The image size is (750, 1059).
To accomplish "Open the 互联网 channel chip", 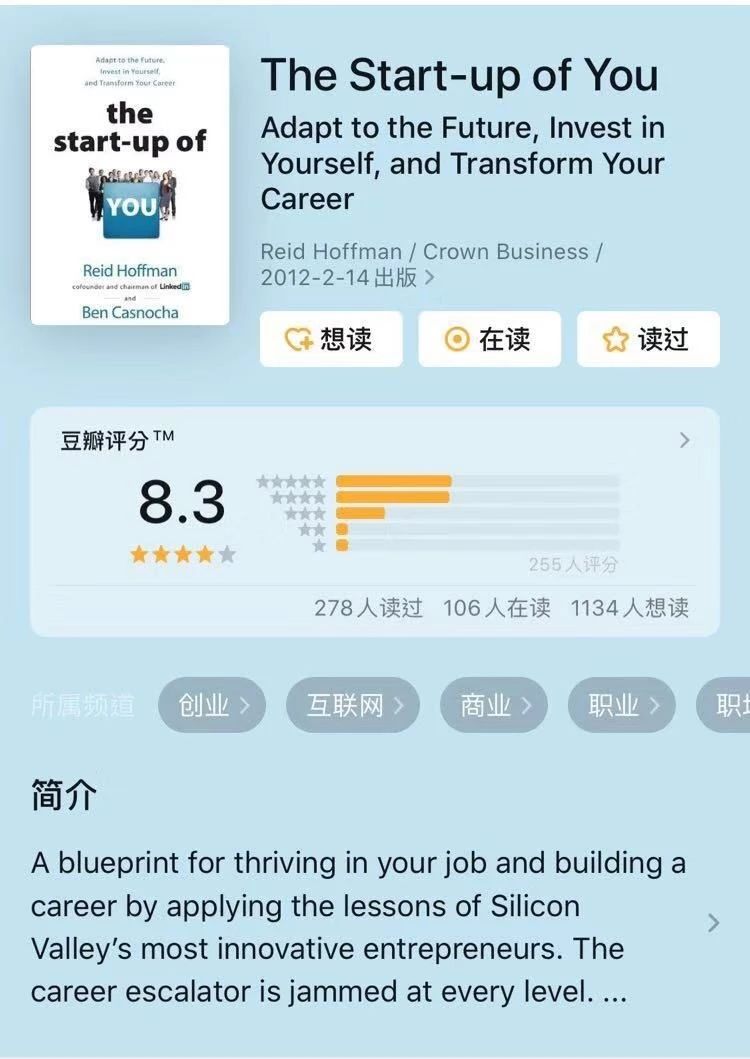I will (352, 706).
